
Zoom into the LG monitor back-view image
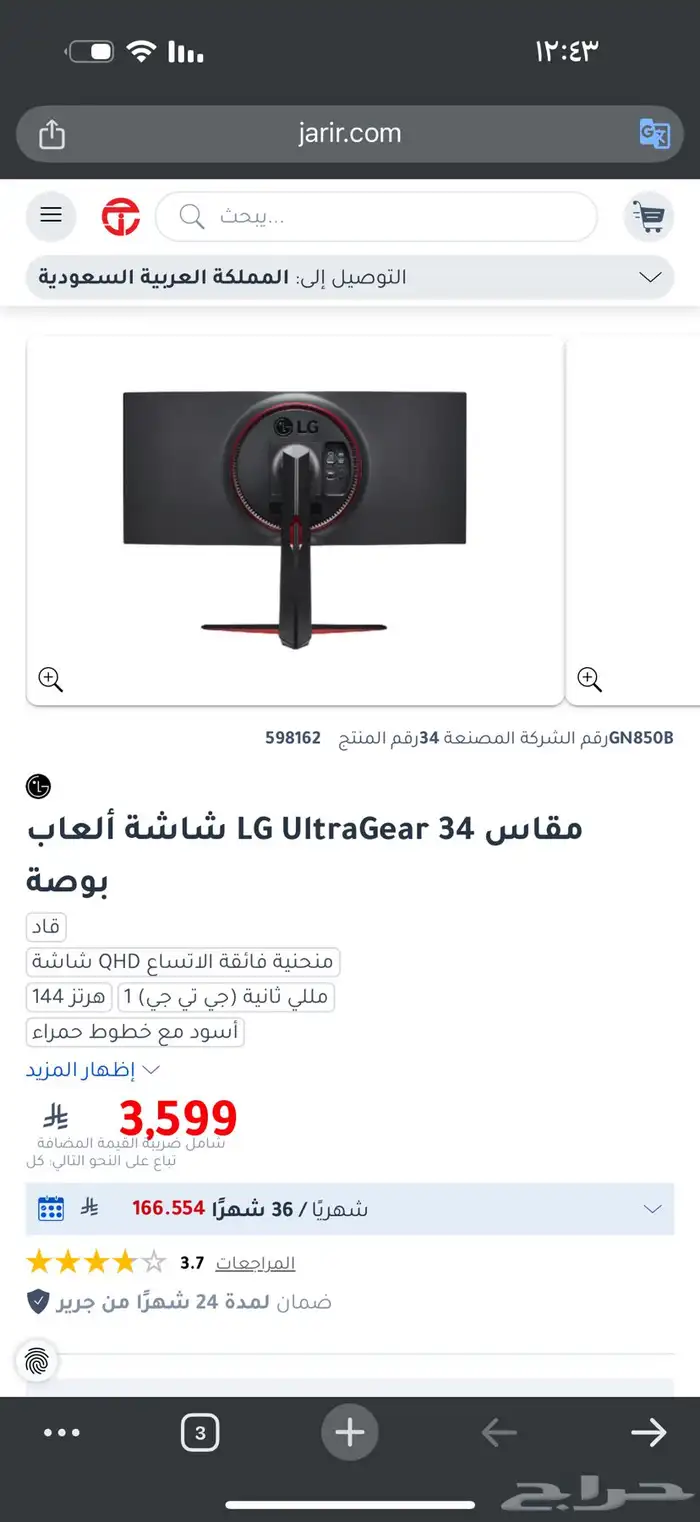[x=51, y=680]
